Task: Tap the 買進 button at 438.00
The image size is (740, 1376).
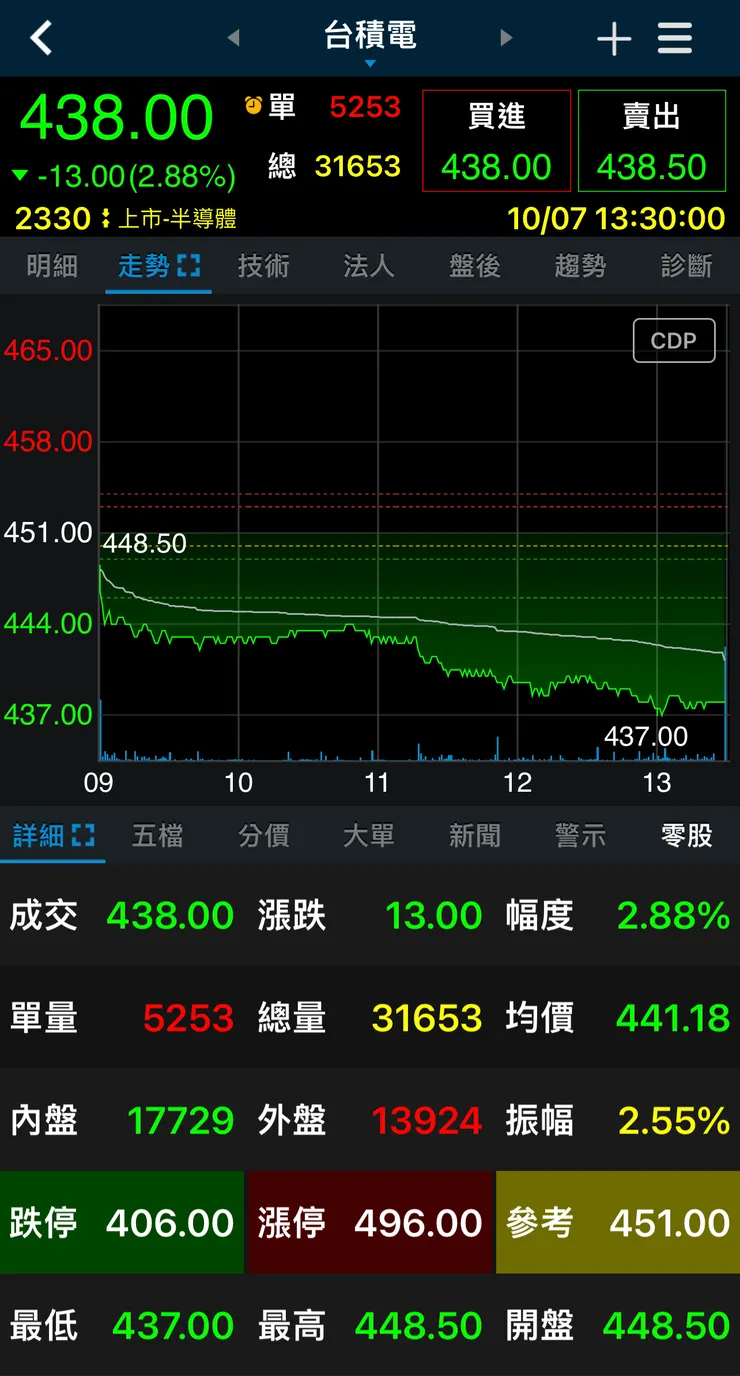Action: [x=496, y=140]
